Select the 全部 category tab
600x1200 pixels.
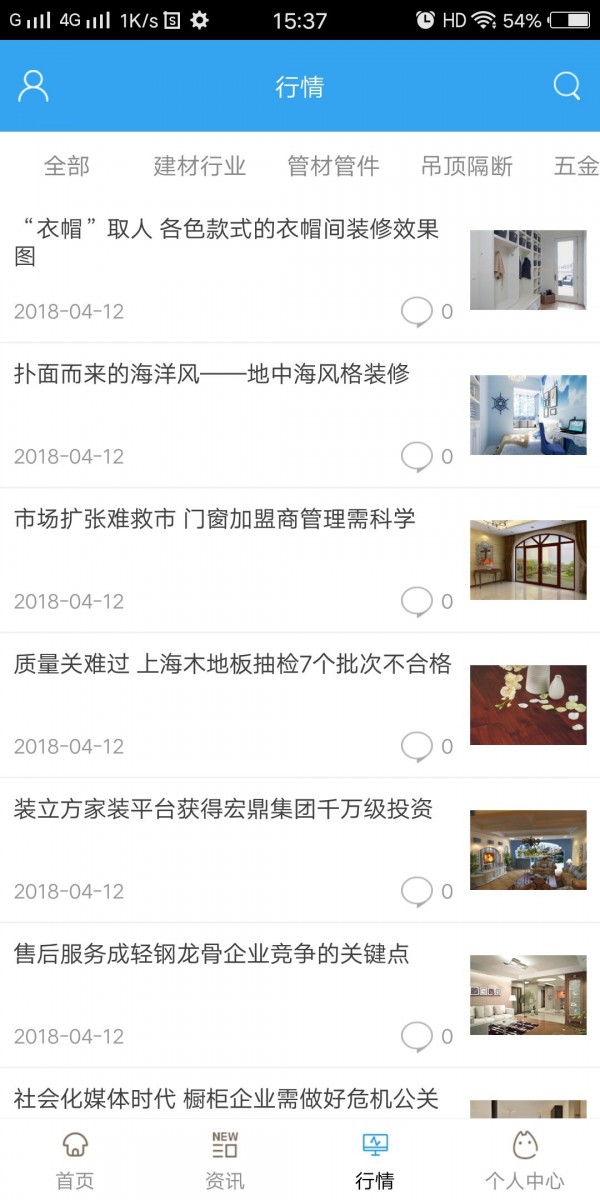67,166
